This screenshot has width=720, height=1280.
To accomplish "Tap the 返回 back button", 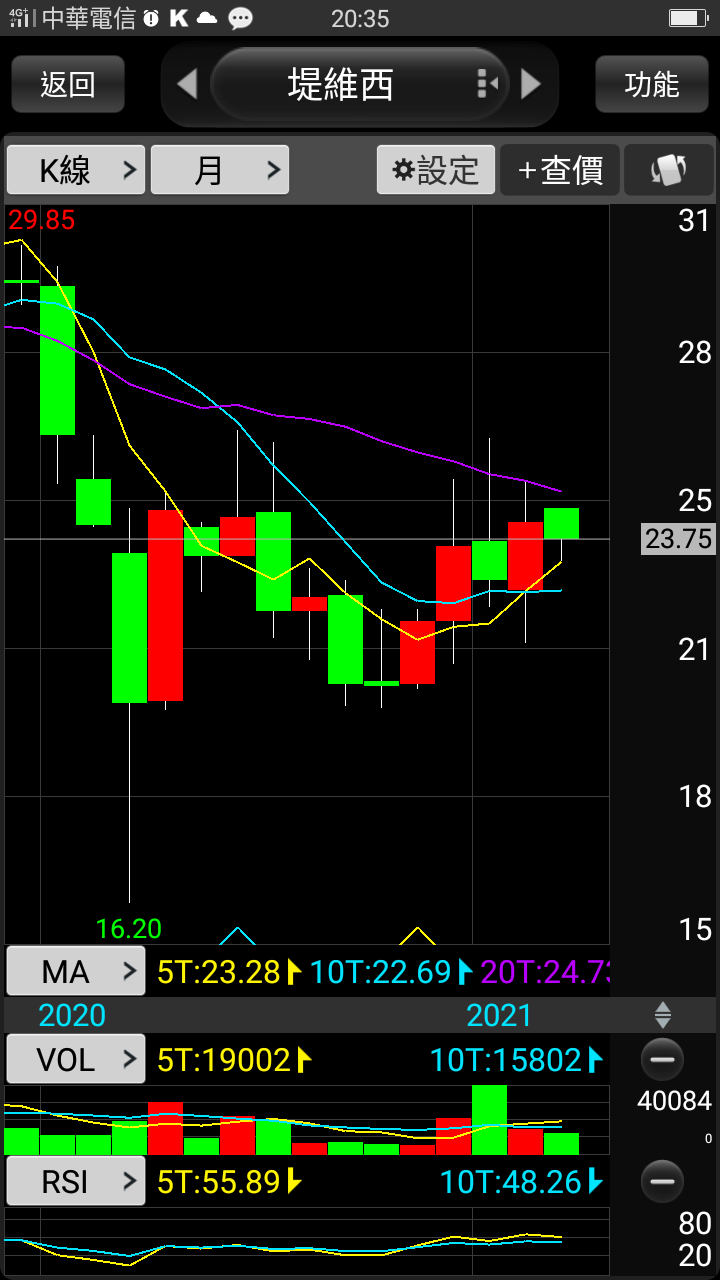I will coord(68,84).
